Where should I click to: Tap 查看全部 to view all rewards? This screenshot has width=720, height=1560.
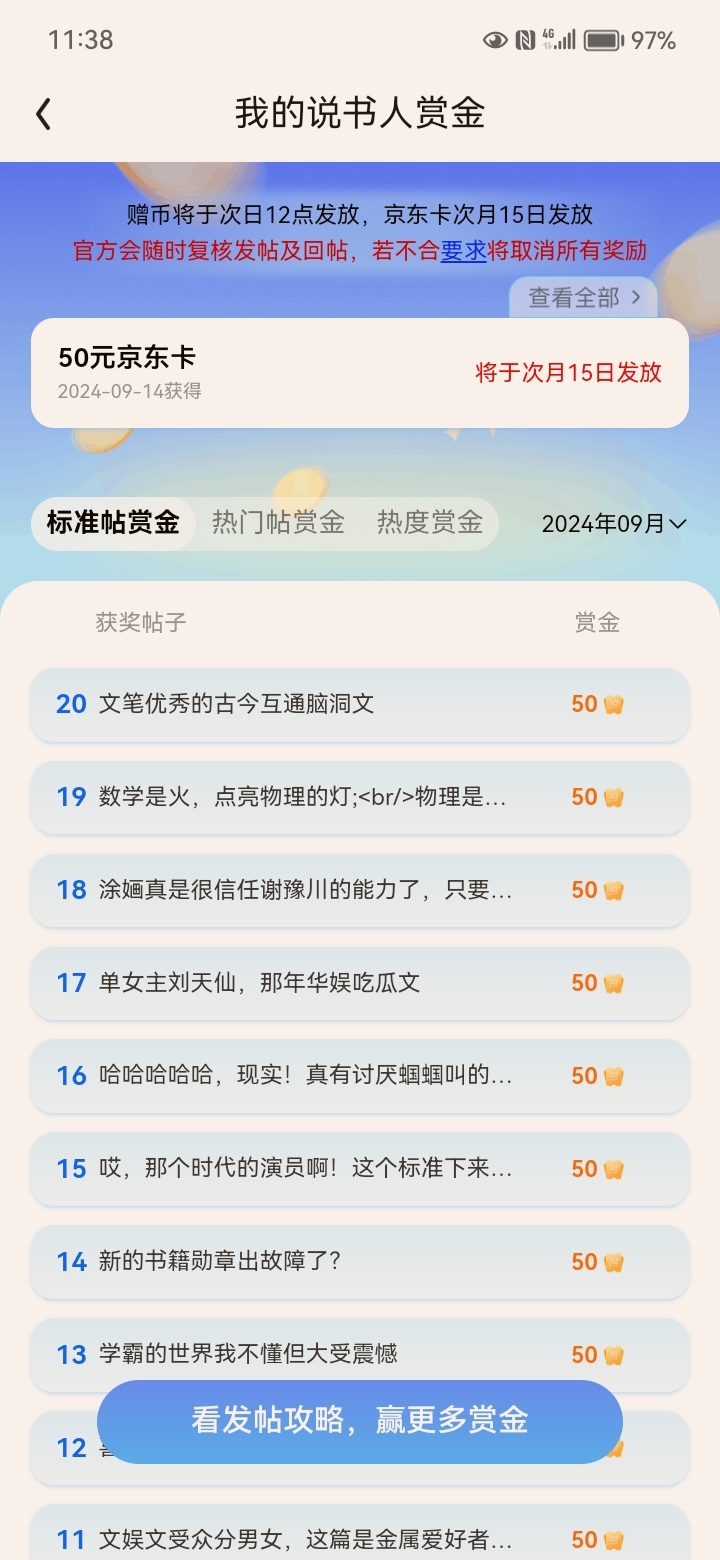583,298
